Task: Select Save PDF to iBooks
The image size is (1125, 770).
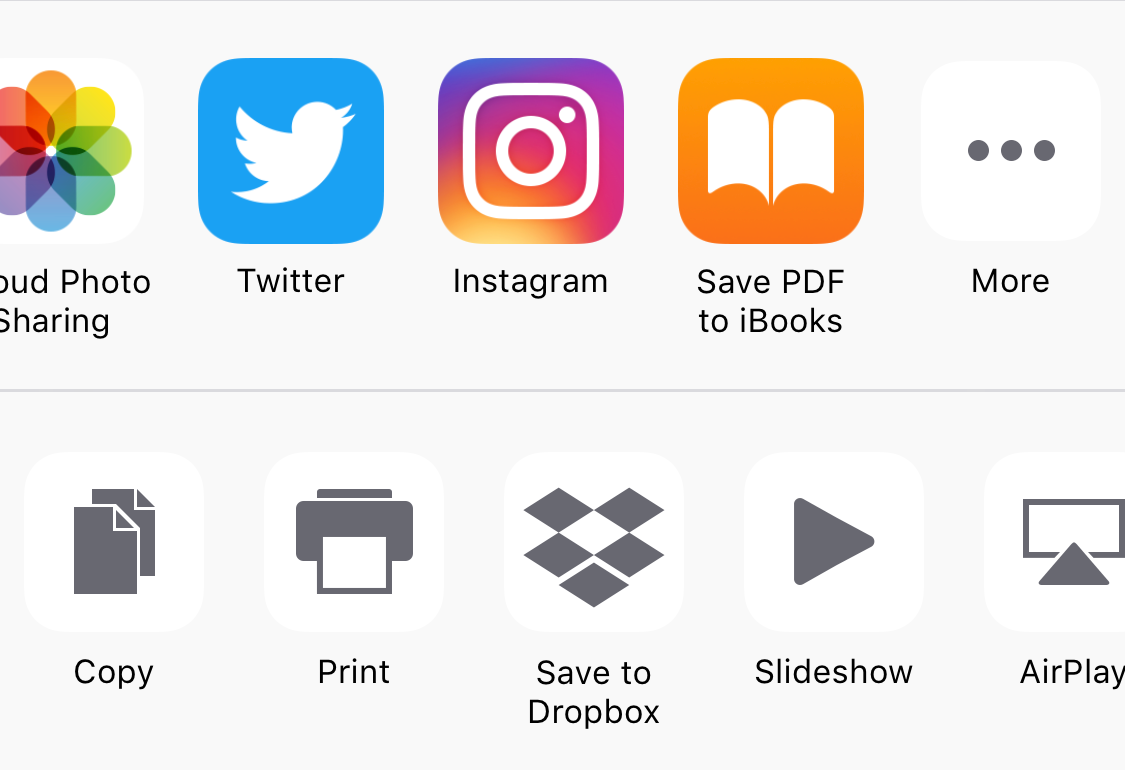Action: point(771,152)
